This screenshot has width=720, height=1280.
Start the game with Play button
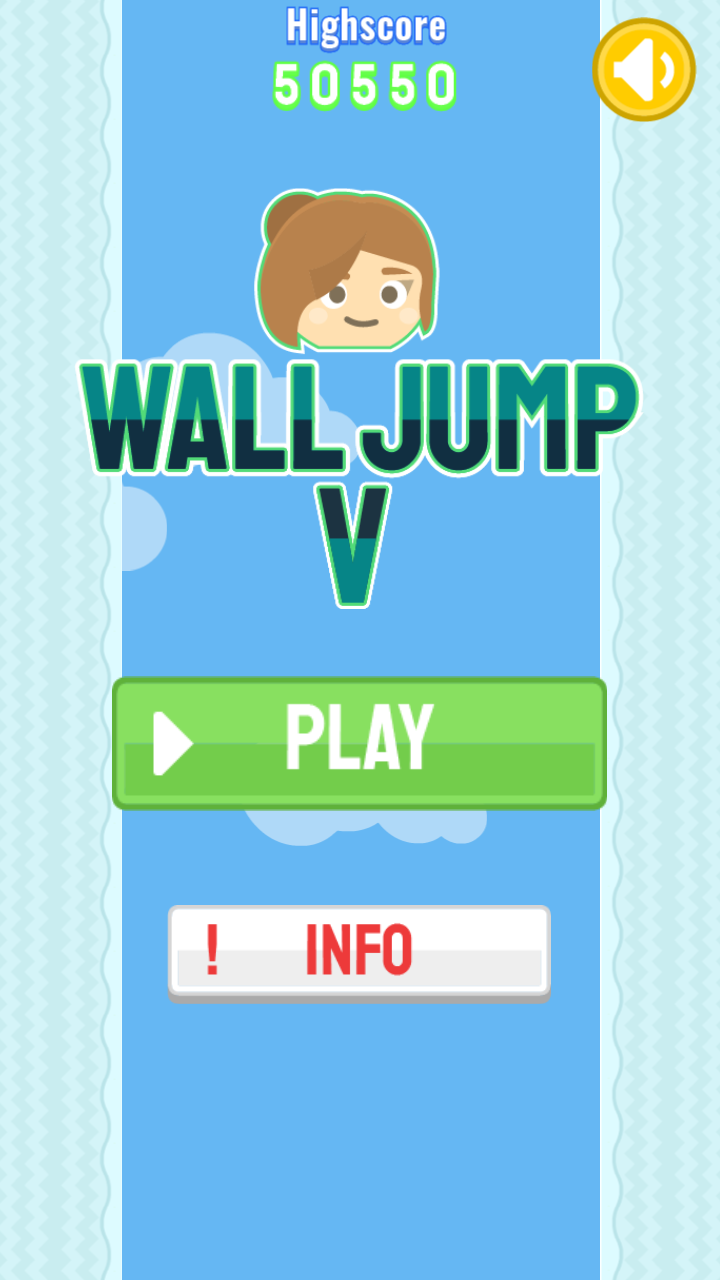point(359,742)
